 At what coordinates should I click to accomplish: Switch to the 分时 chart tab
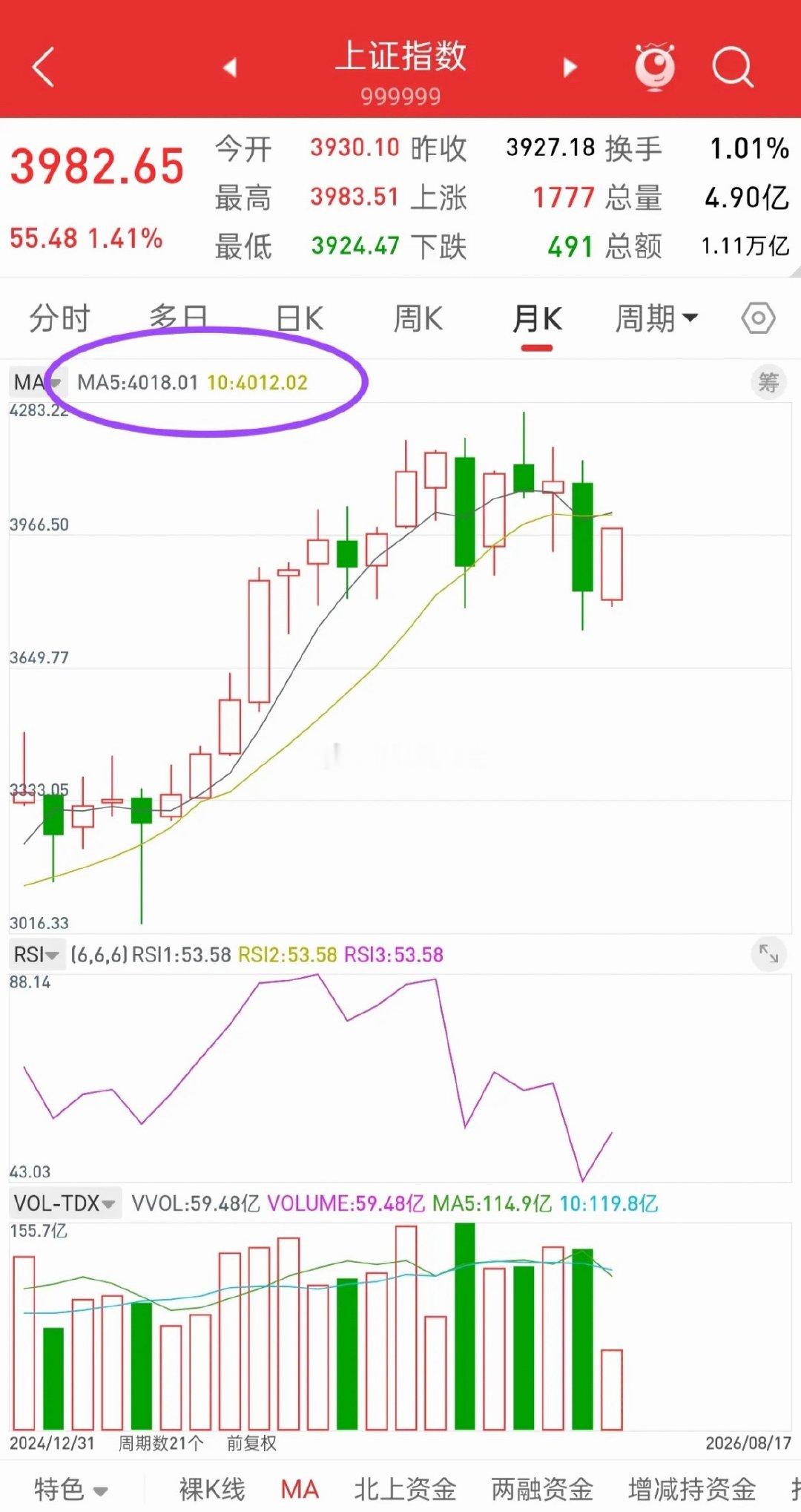point(59,319)
